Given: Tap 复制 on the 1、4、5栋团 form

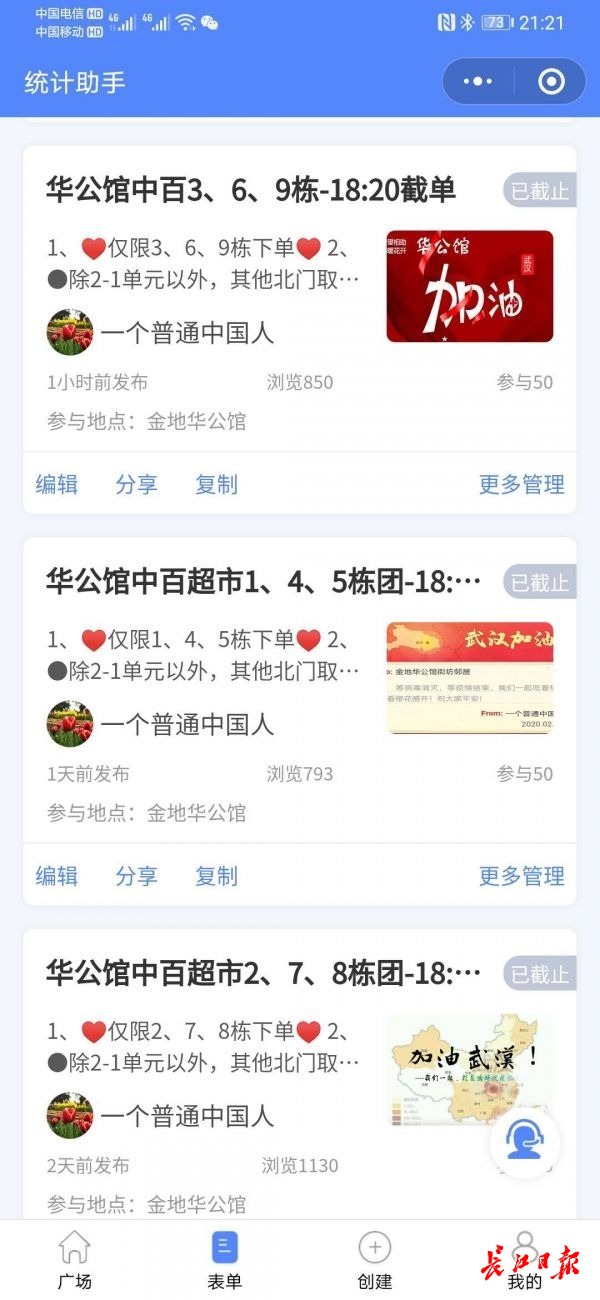Looking at the screenshot, I should coord(216,876).
